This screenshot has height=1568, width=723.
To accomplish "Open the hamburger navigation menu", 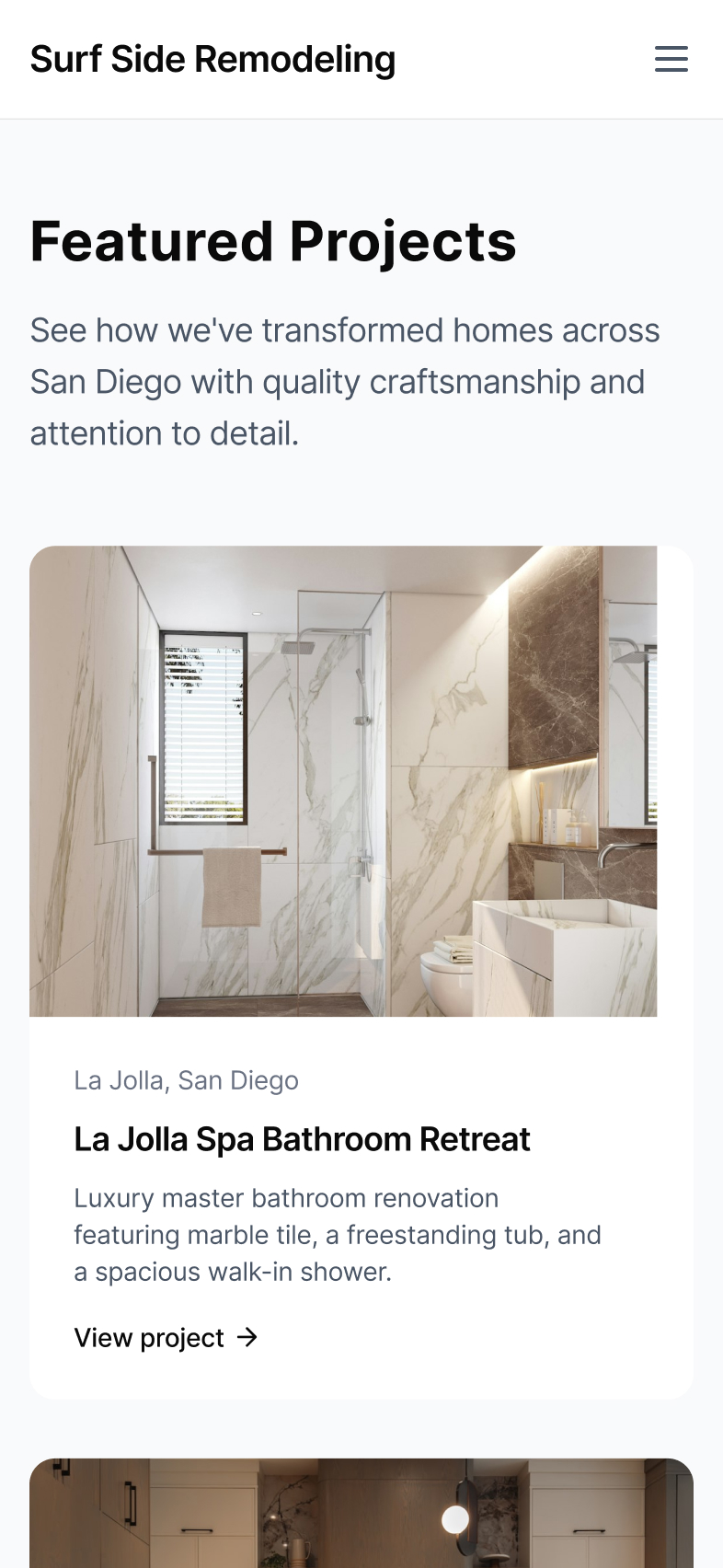I will point(671,59).
